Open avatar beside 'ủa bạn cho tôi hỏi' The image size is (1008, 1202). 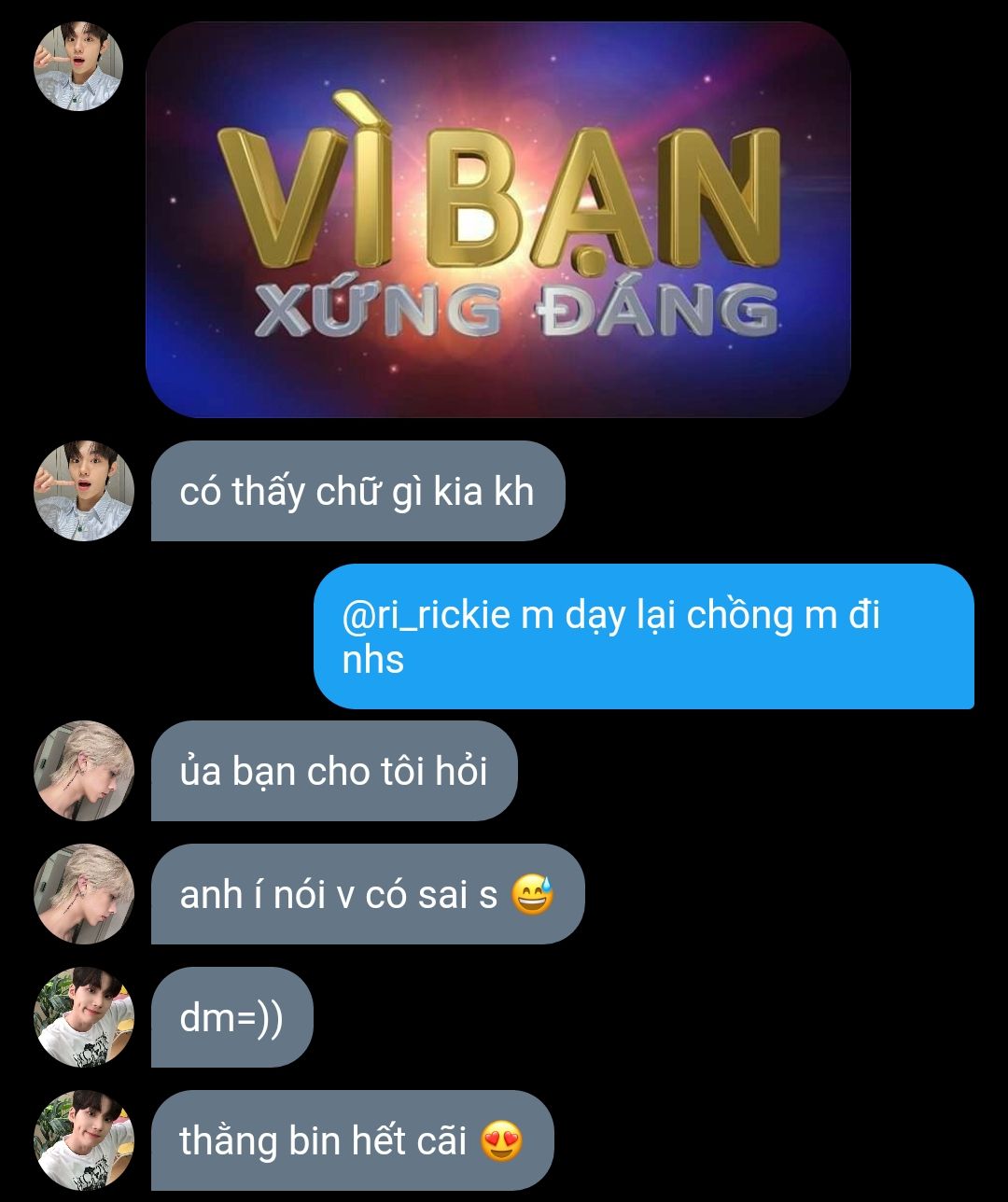(84, 771)
